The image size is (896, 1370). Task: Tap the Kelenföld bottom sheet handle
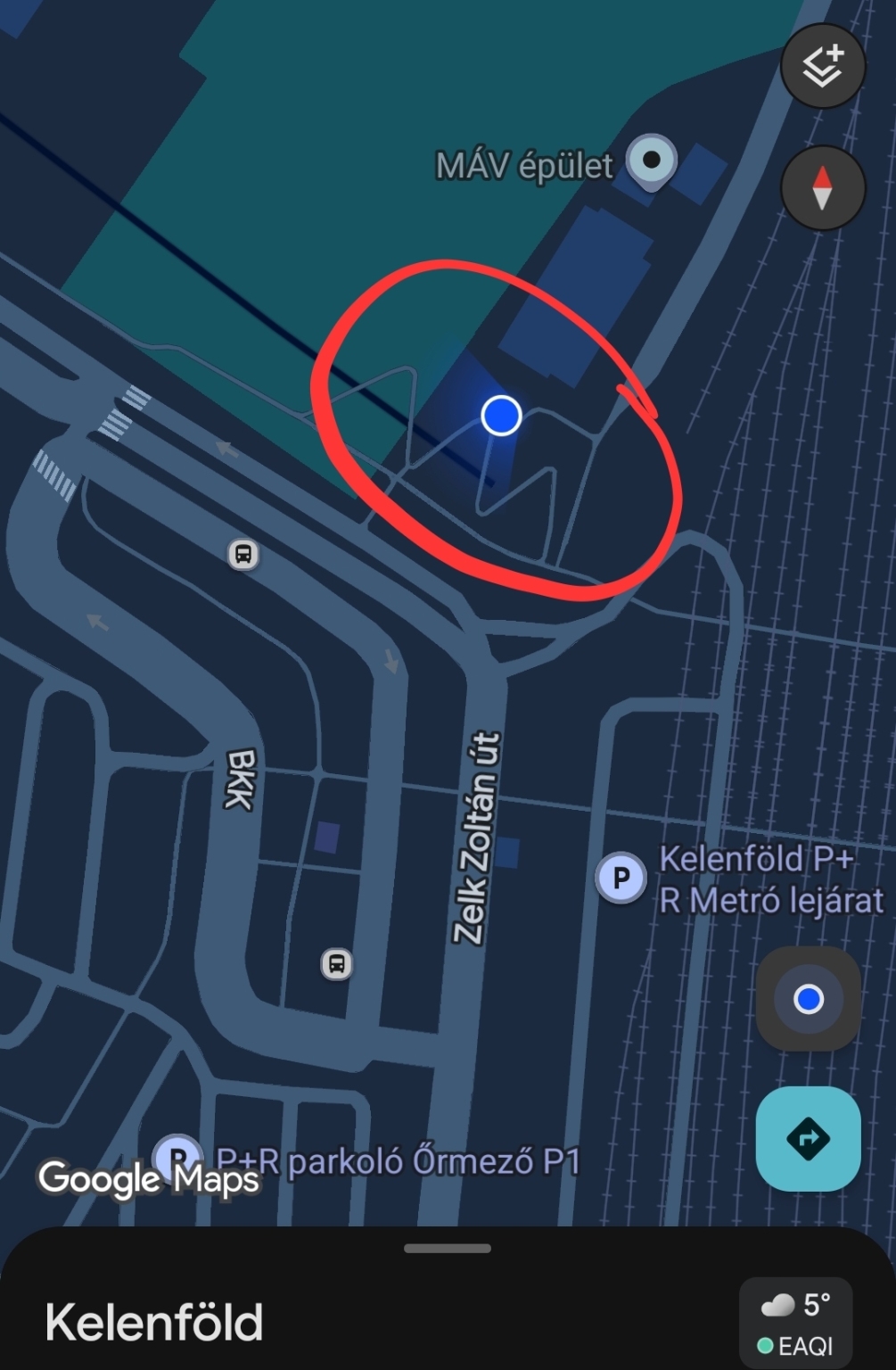(447, 1248)
